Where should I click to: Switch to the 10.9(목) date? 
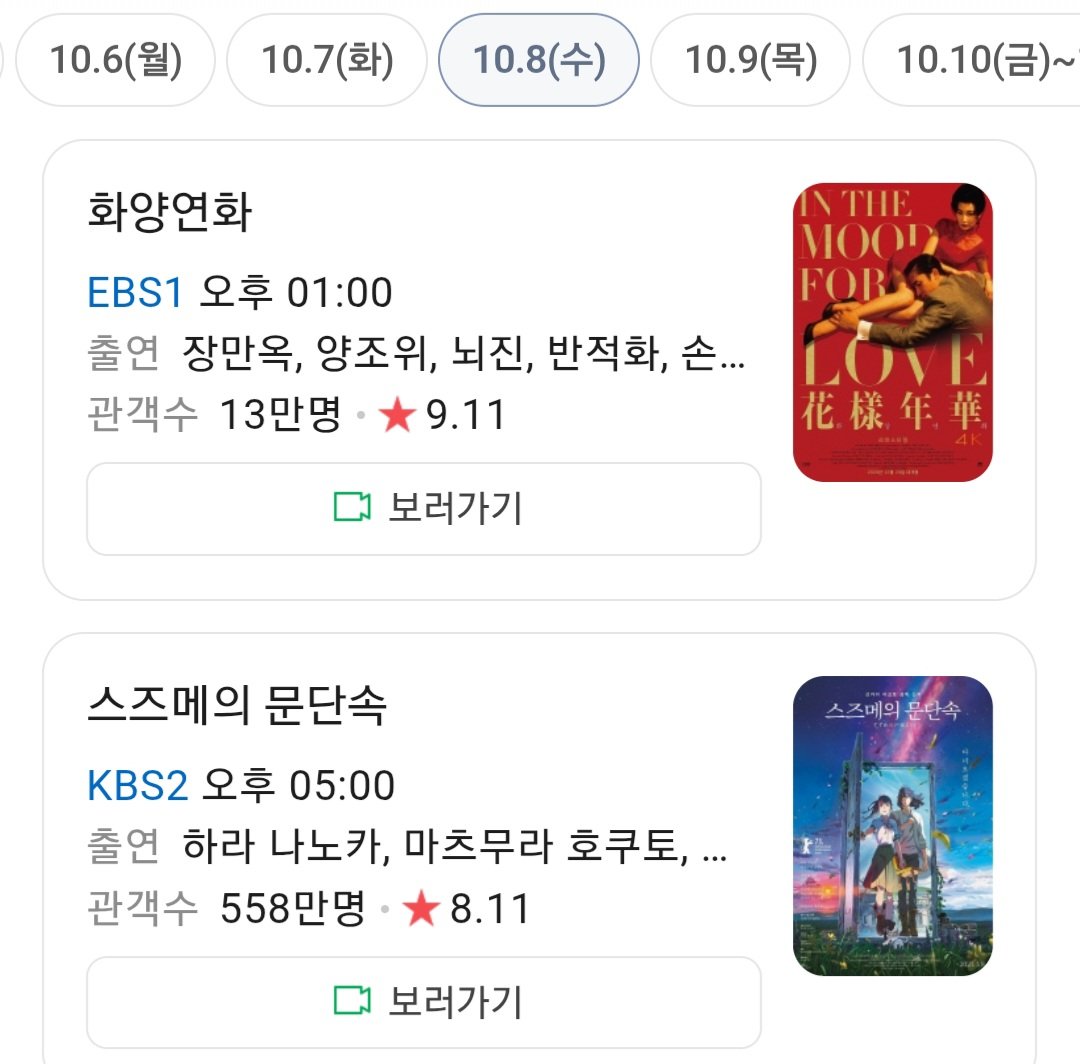[750, 61]
